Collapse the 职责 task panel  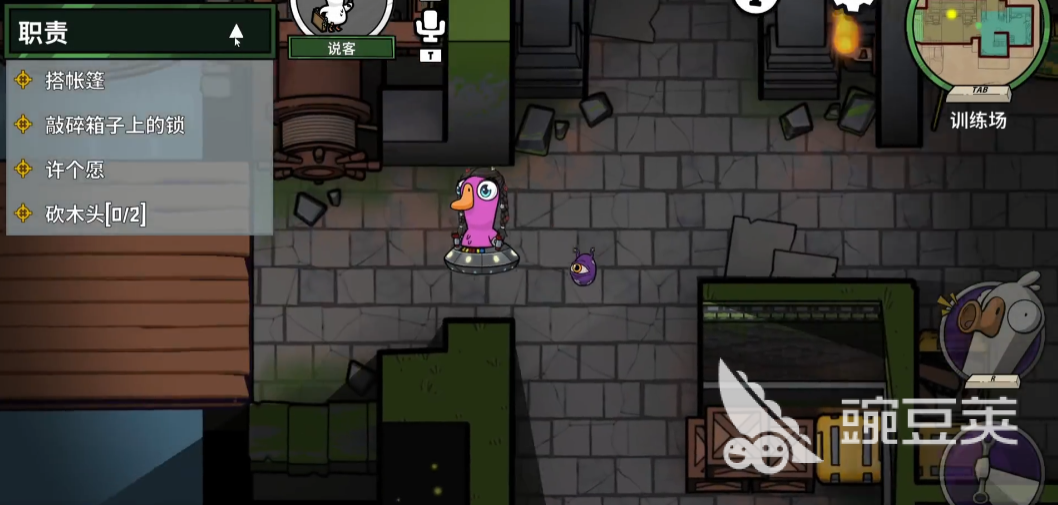[236, 33]
